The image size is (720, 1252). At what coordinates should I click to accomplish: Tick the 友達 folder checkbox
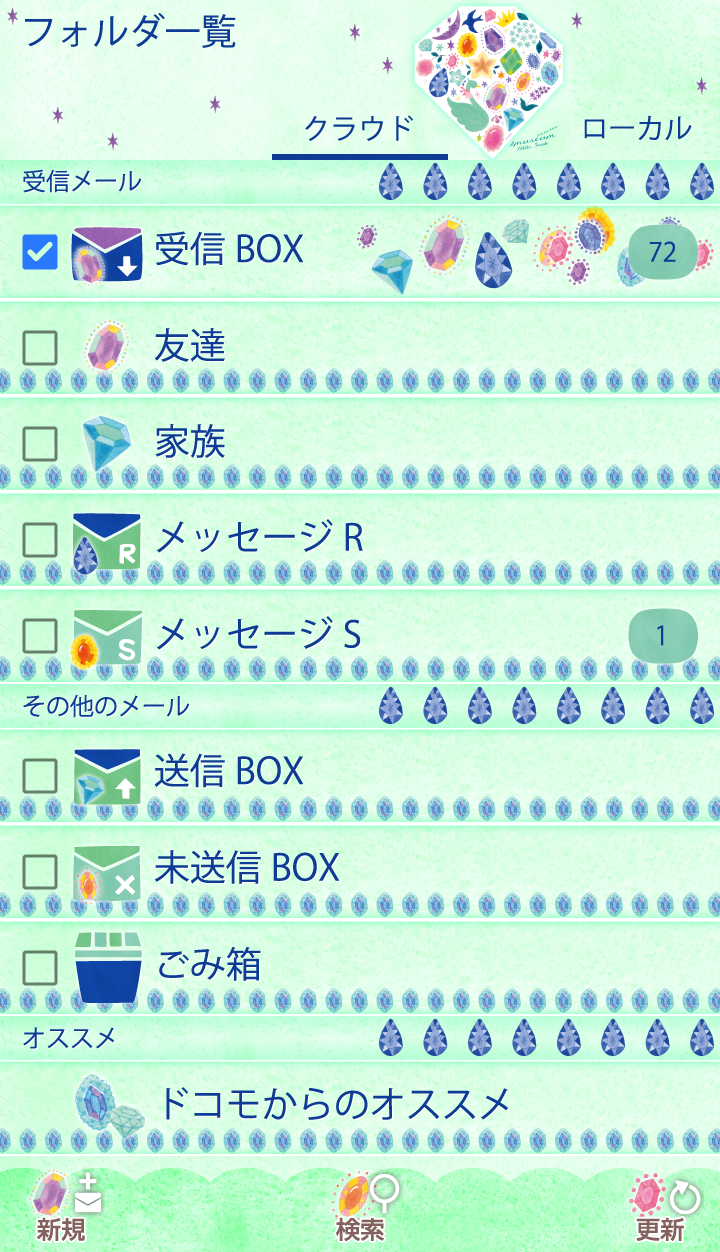point(40,347)
